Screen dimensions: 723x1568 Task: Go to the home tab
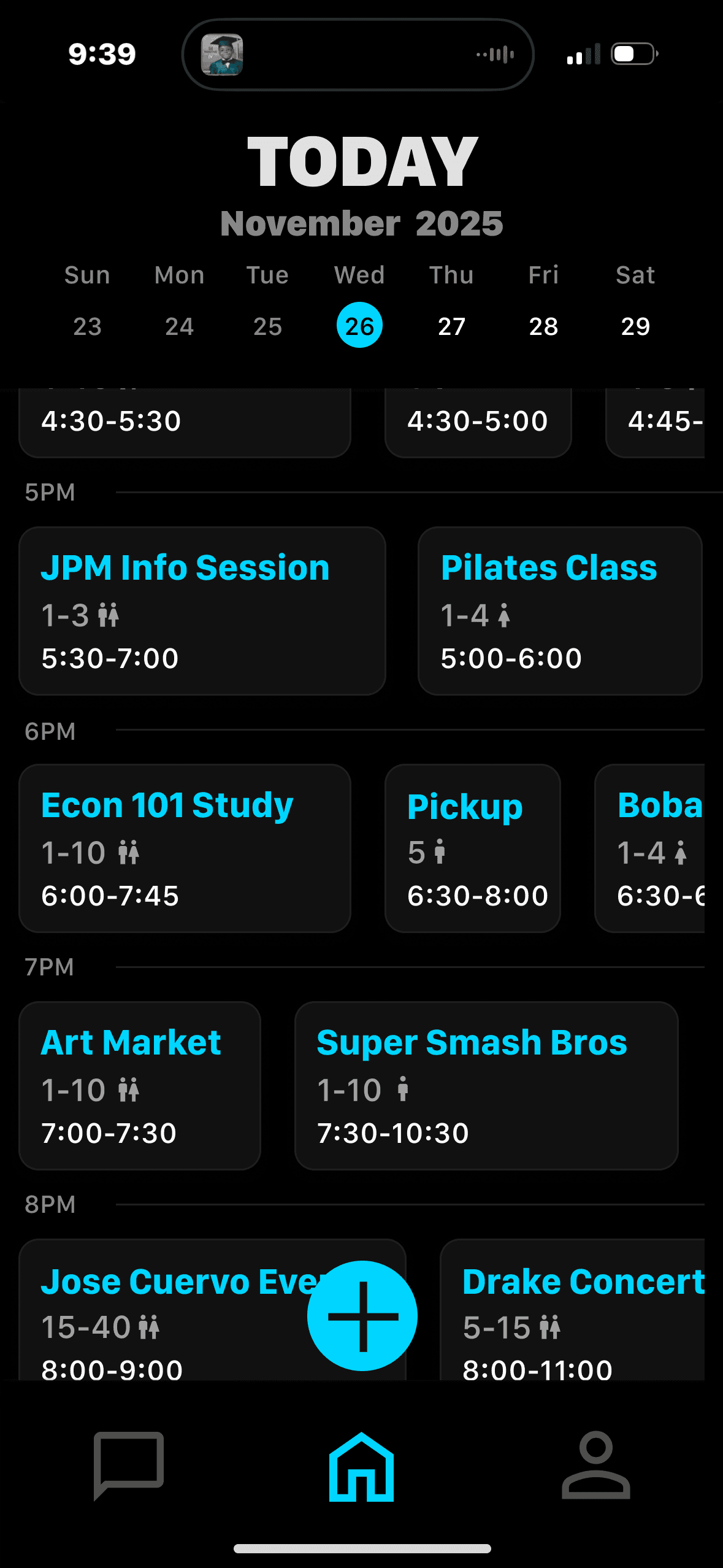tap(361, 1466)
